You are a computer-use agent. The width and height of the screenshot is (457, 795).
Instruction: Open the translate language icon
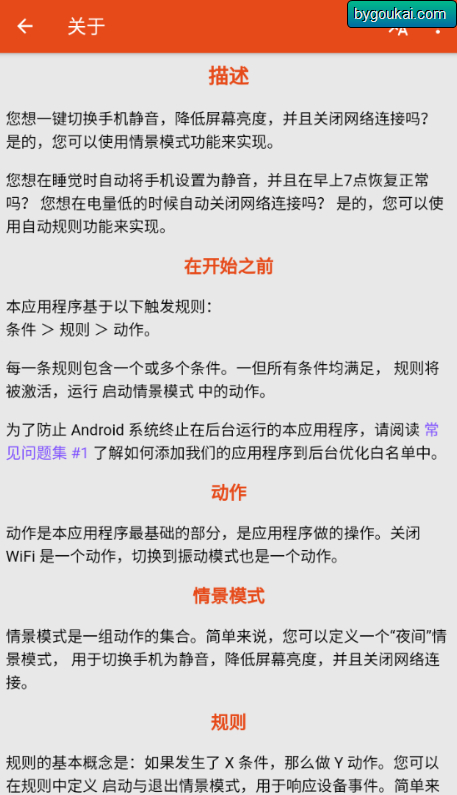point(399,28)
